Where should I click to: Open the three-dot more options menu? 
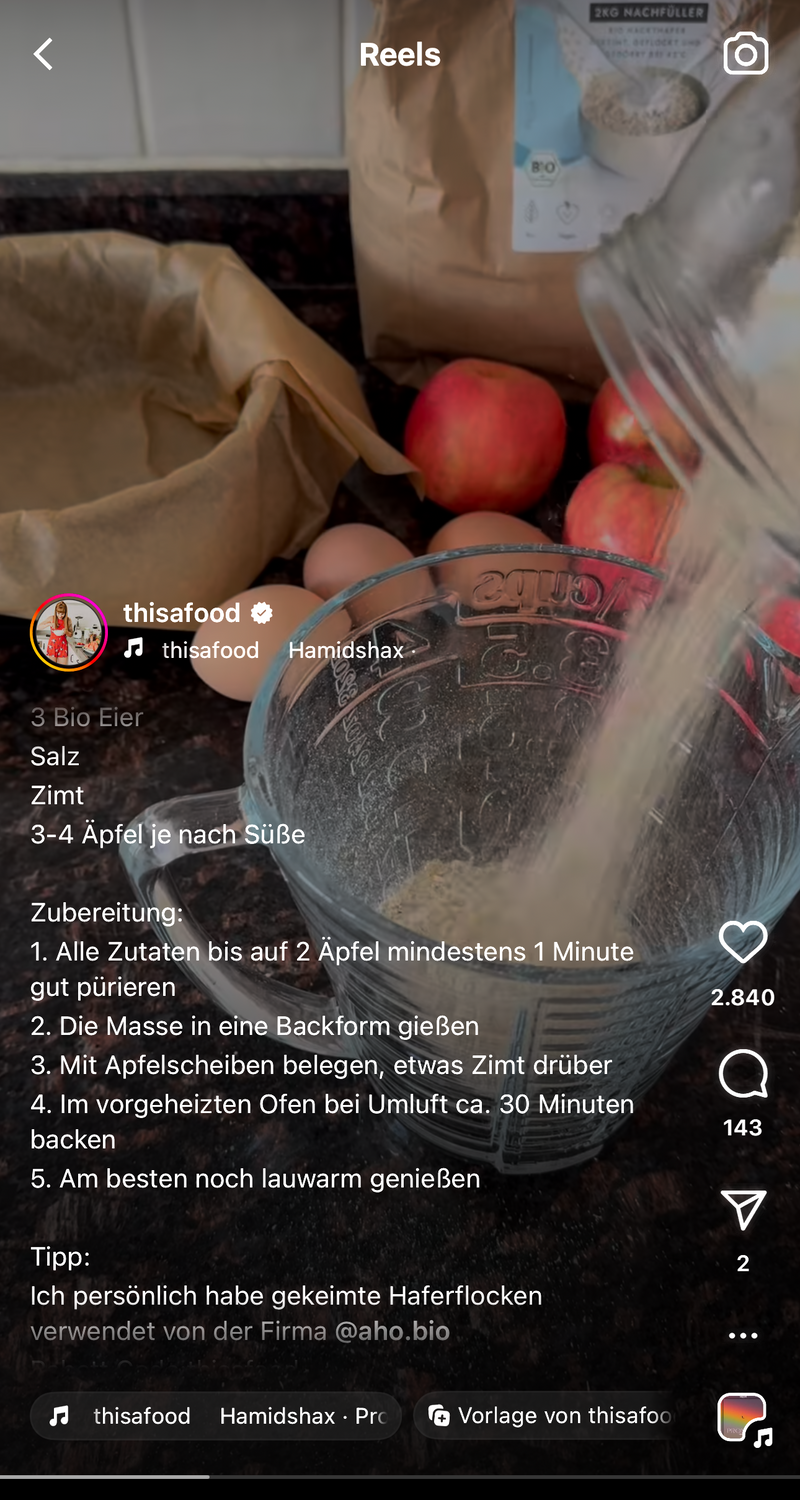click(x=743, y=1336)
